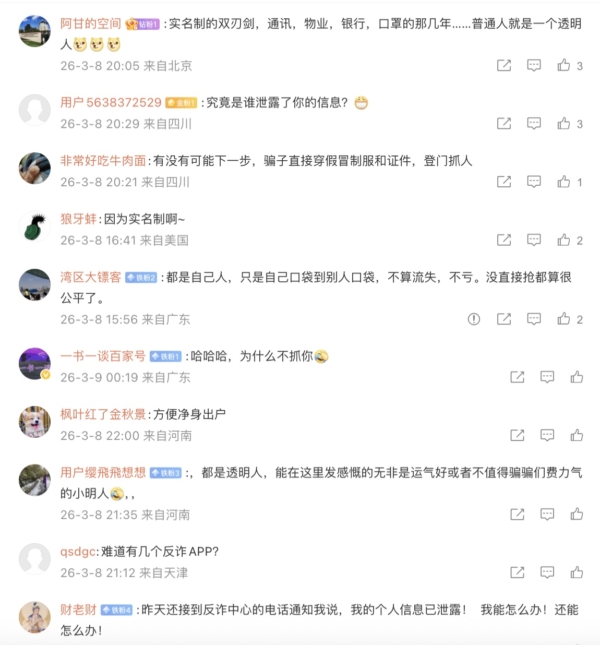Share 用户缨飛飛想想's comment
Screen dimensions: 600x645
pos(517,514)
